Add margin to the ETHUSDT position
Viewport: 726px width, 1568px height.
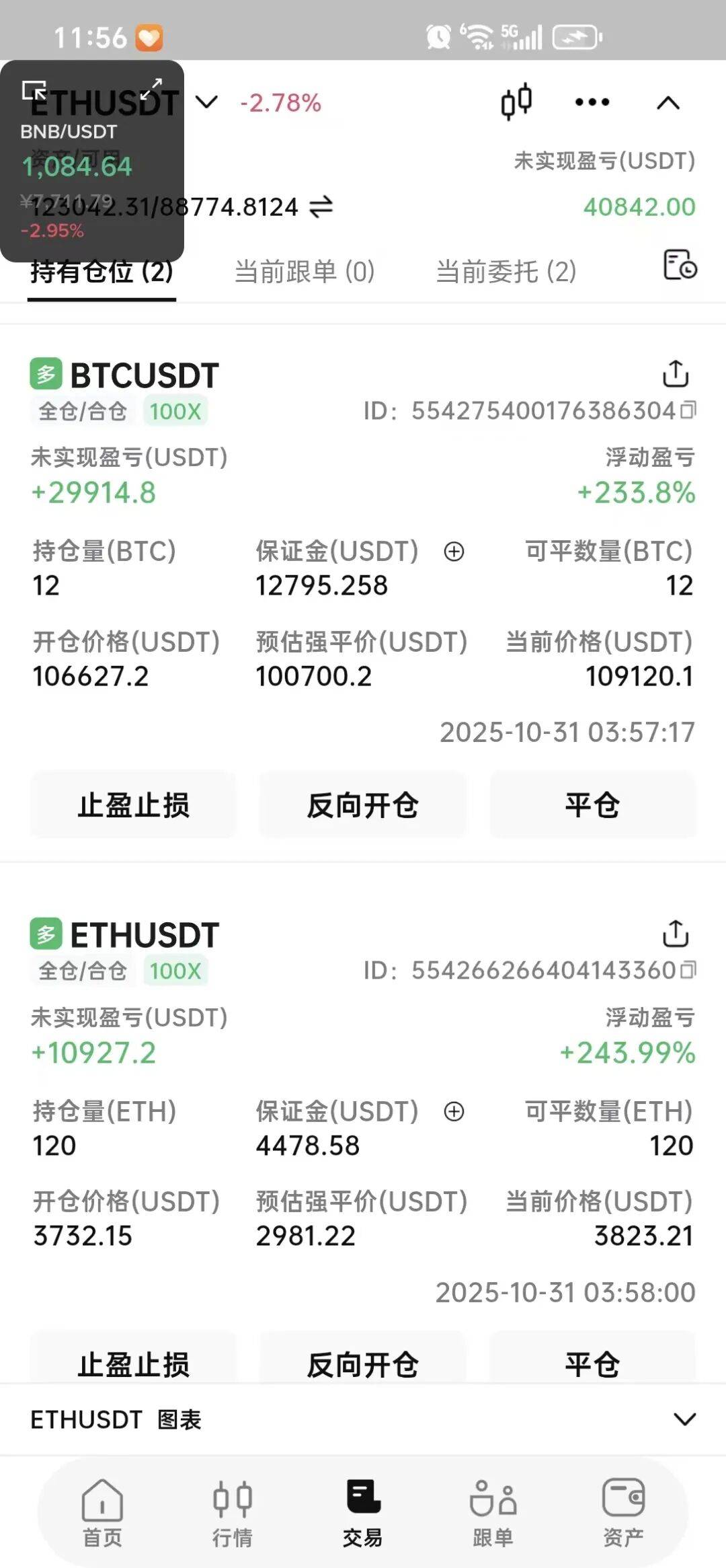(x=454, y=1111)
